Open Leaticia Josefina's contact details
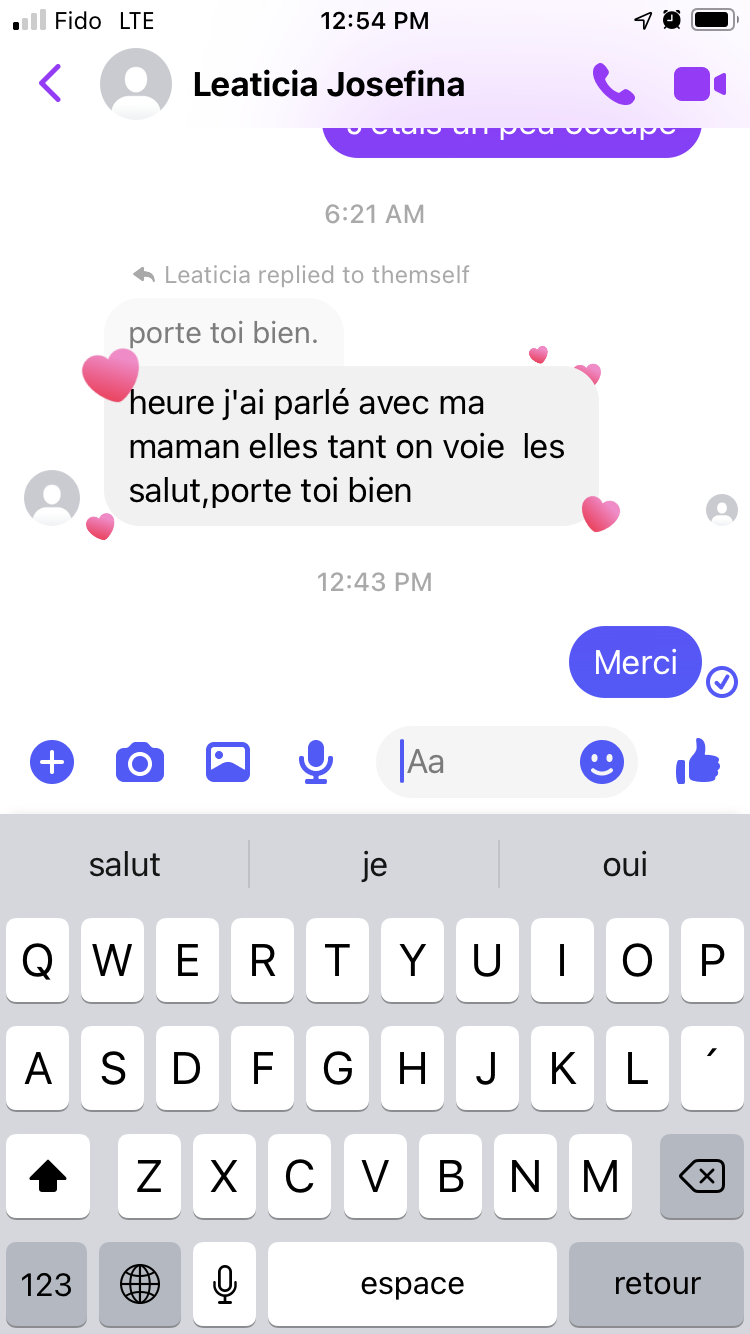The image size is (750, 1334). [x=328, y=84]
